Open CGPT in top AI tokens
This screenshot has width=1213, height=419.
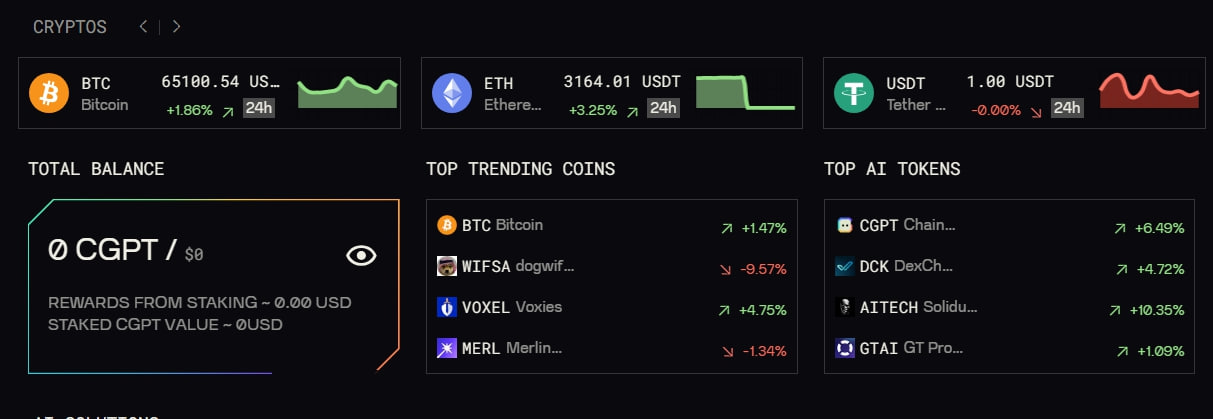point(1008,226)
